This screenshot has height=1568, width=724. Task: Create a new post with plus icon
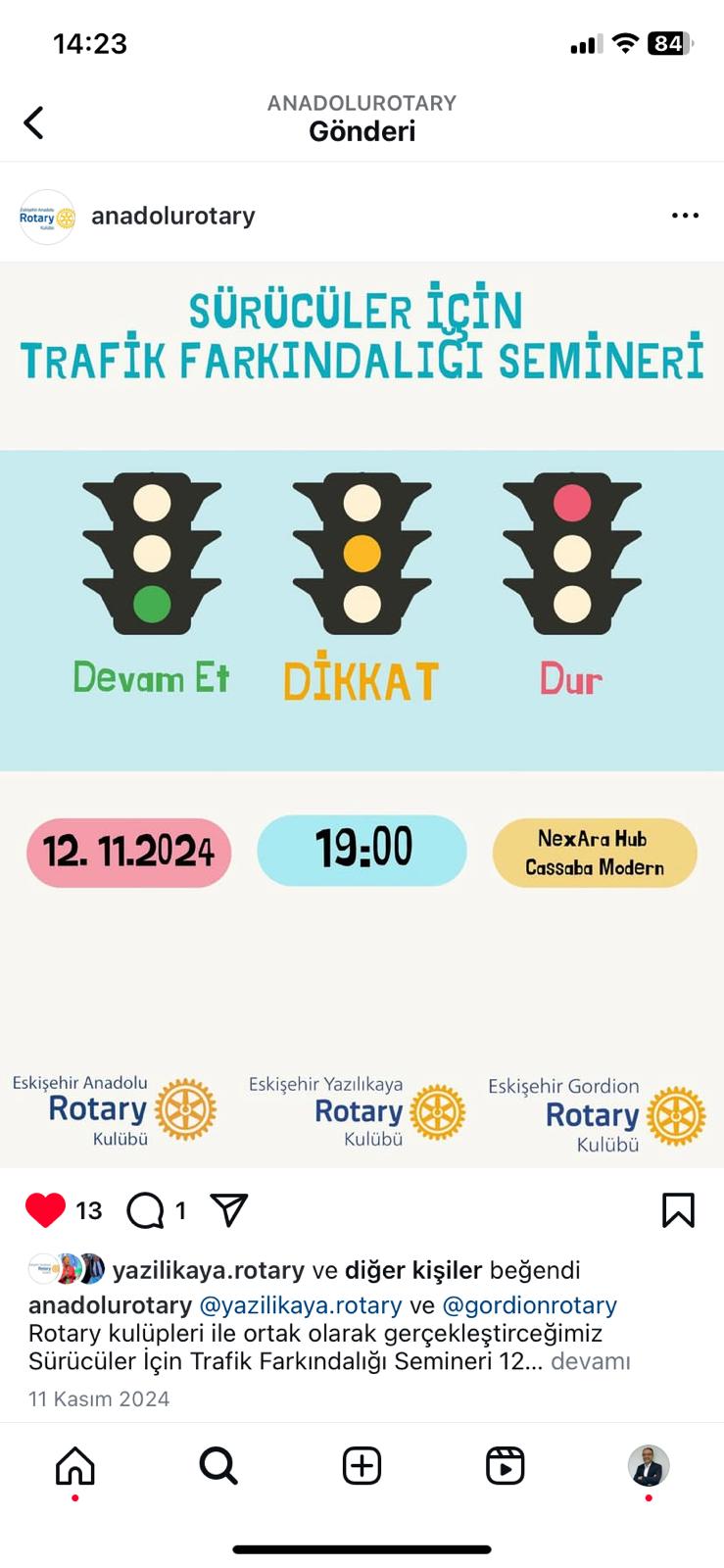click(362, 1466)
